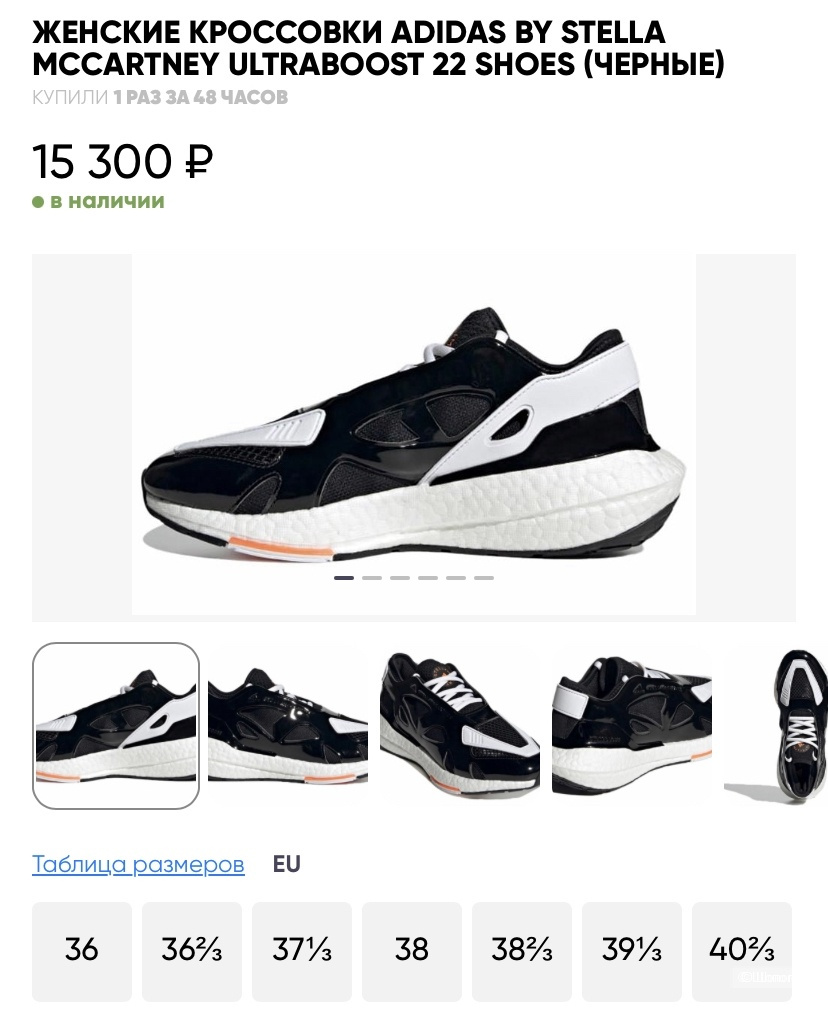Select size 36

pos(82,950)
